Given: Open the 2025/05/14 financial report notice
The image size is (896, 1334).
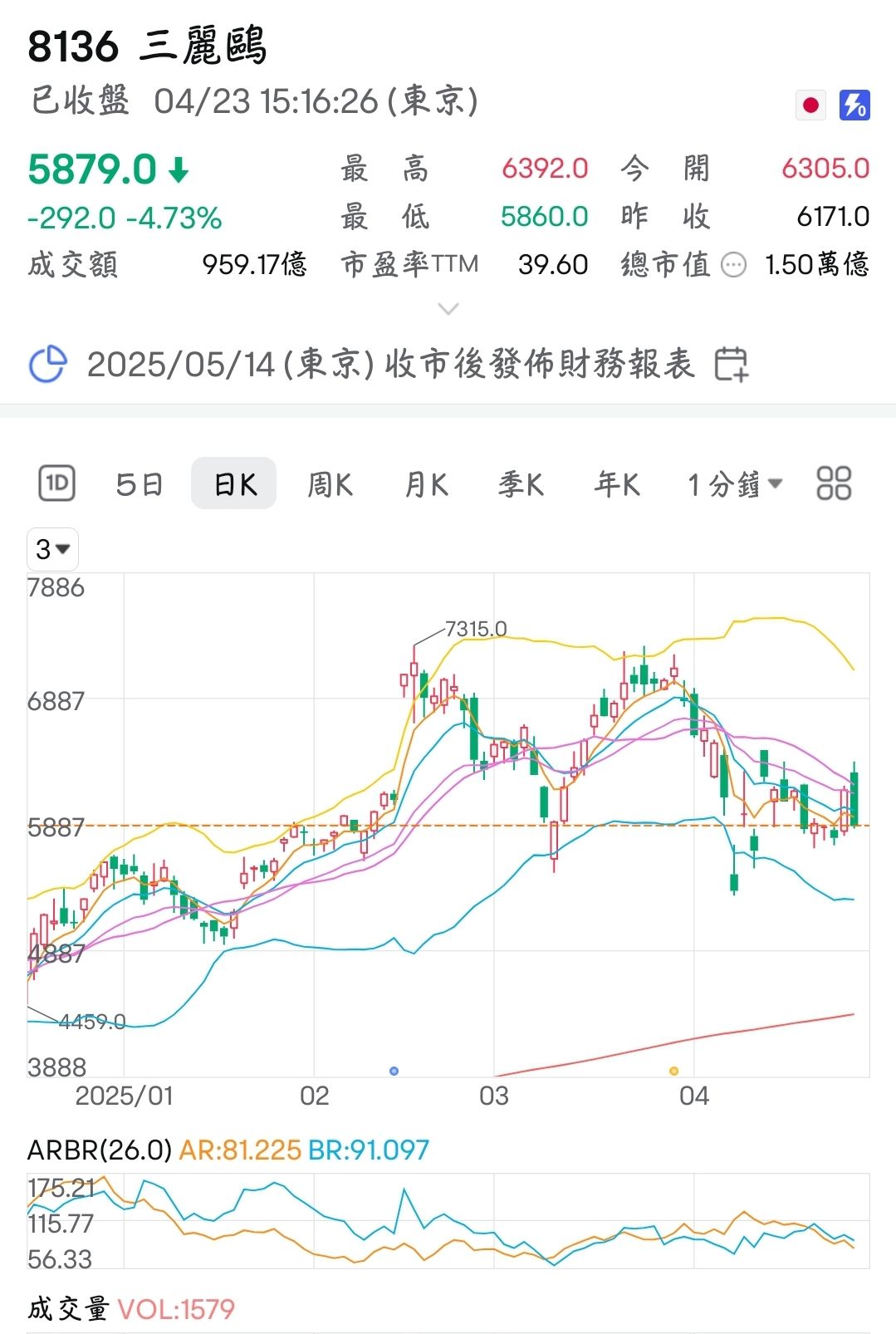Looking at the screenshot, I should click(390, 364).
